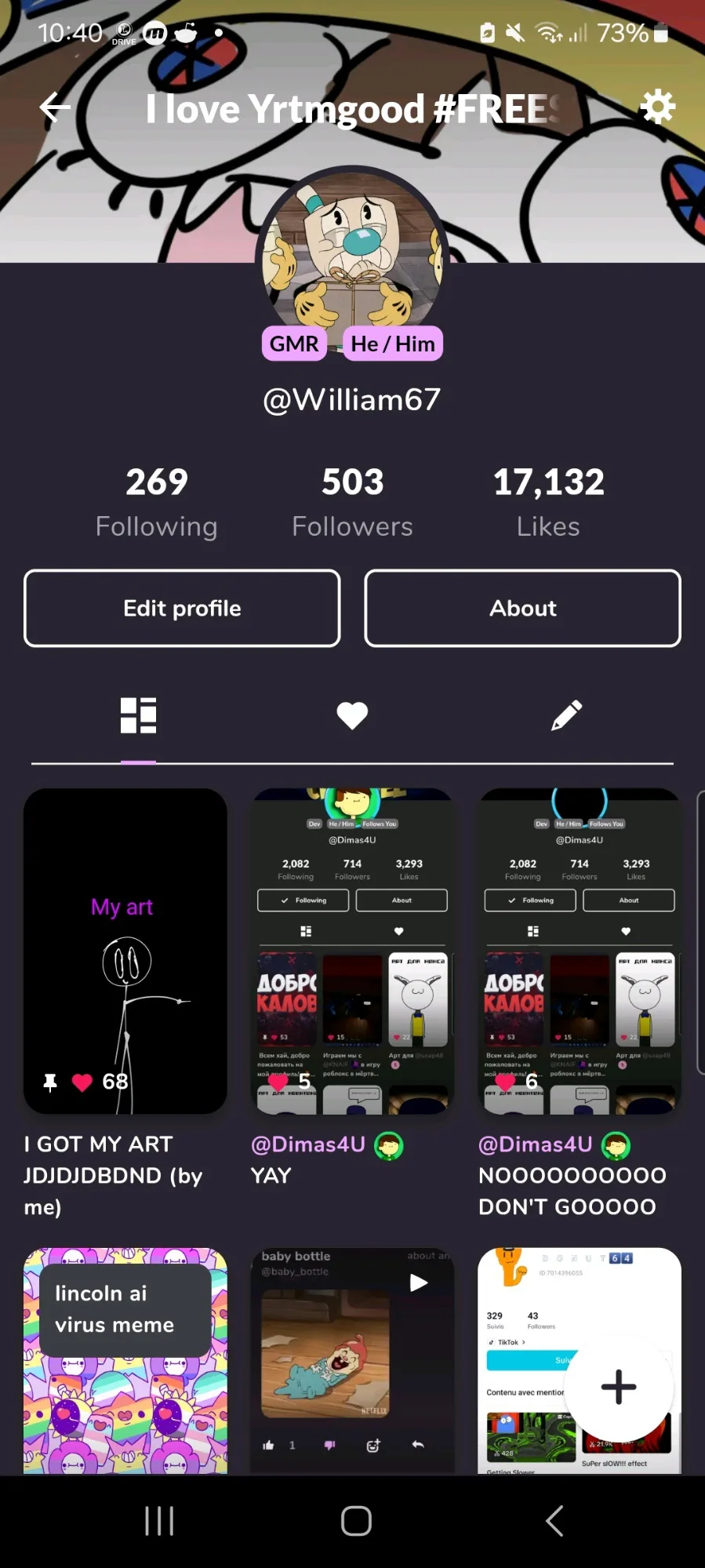
Task: Go to the home screen
Action: click(x=356, y=1521)
